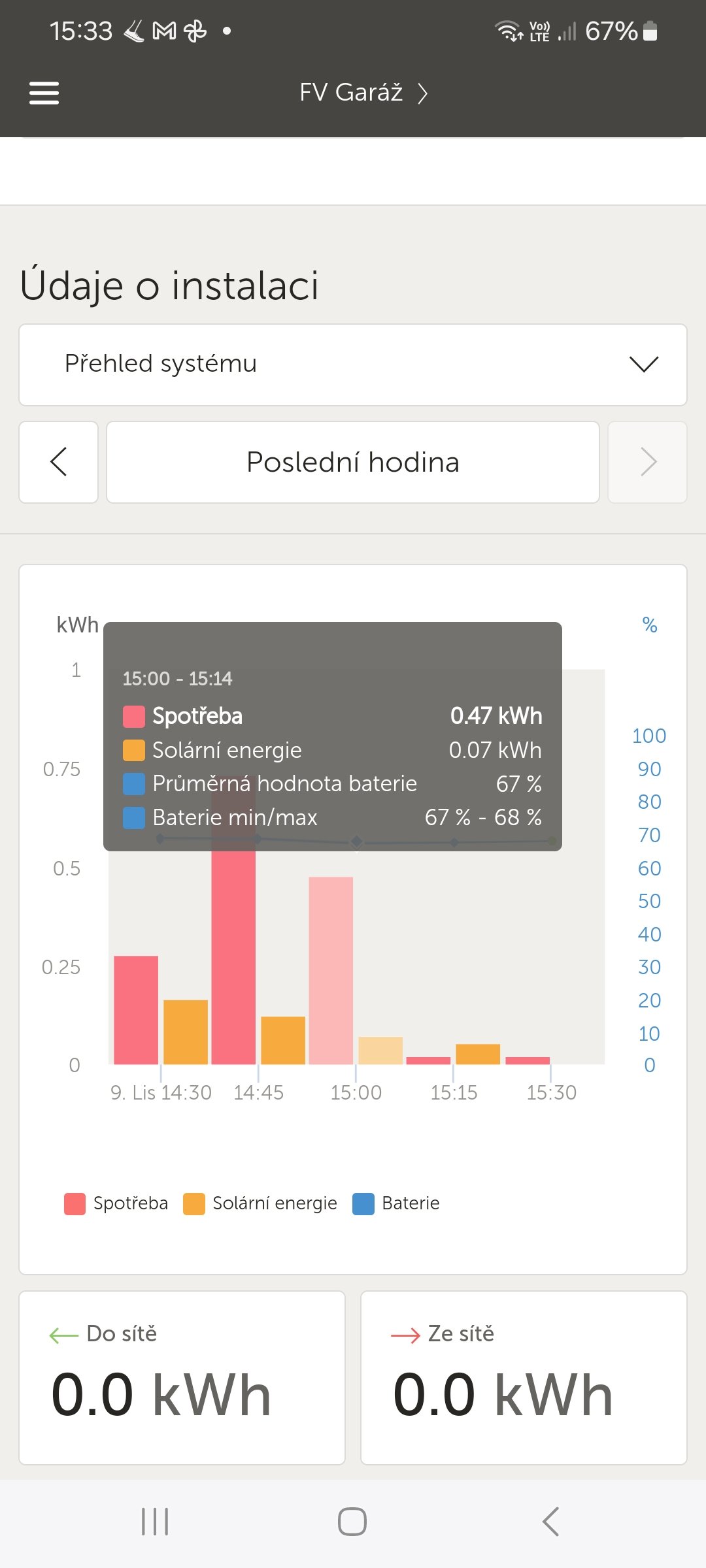Go back with system back button
This screenshot has width=706, height=1568.
[550, 1522]
